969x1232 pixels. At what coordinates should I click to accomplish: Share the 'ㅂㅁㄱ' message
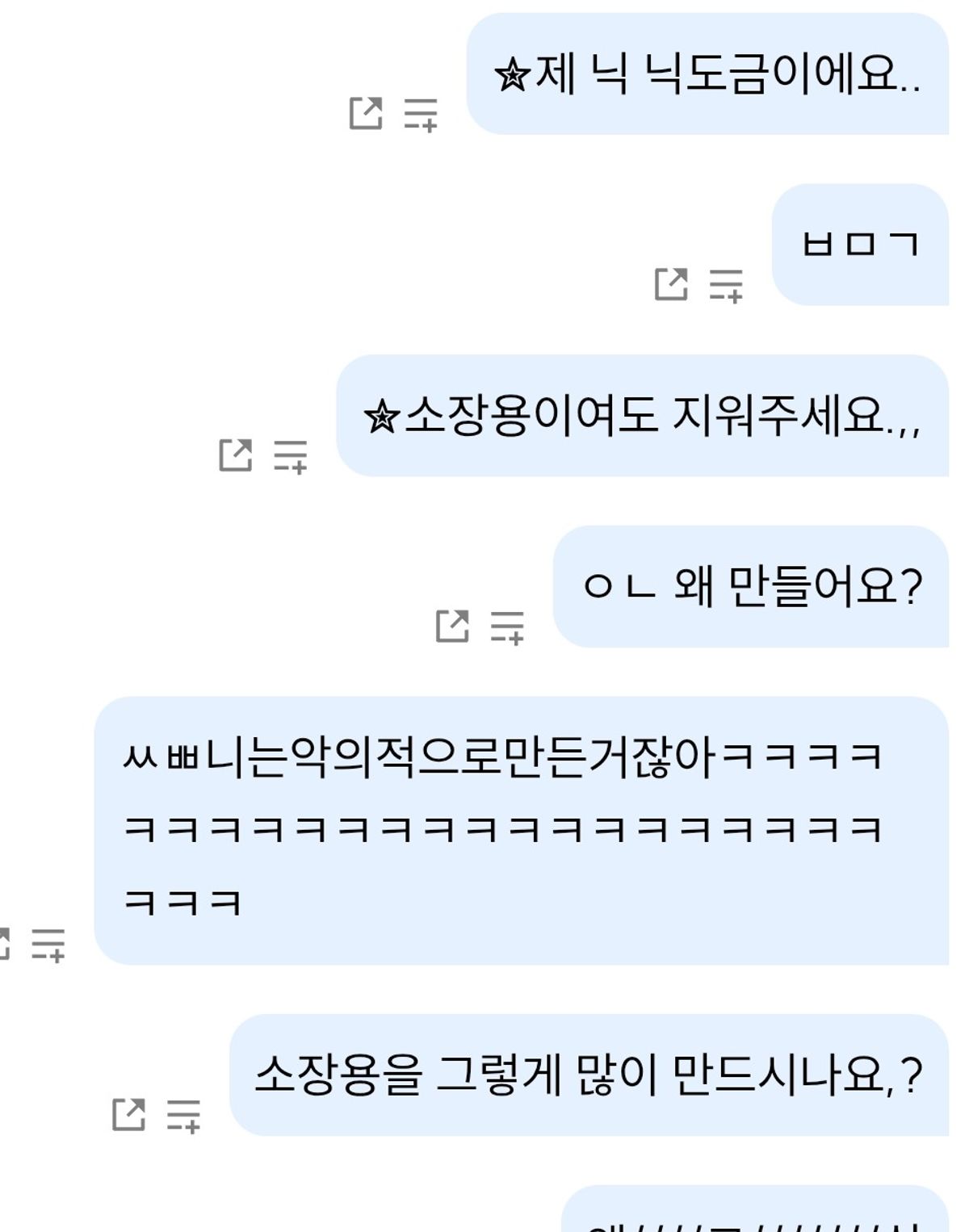click(x=671, y=284)
